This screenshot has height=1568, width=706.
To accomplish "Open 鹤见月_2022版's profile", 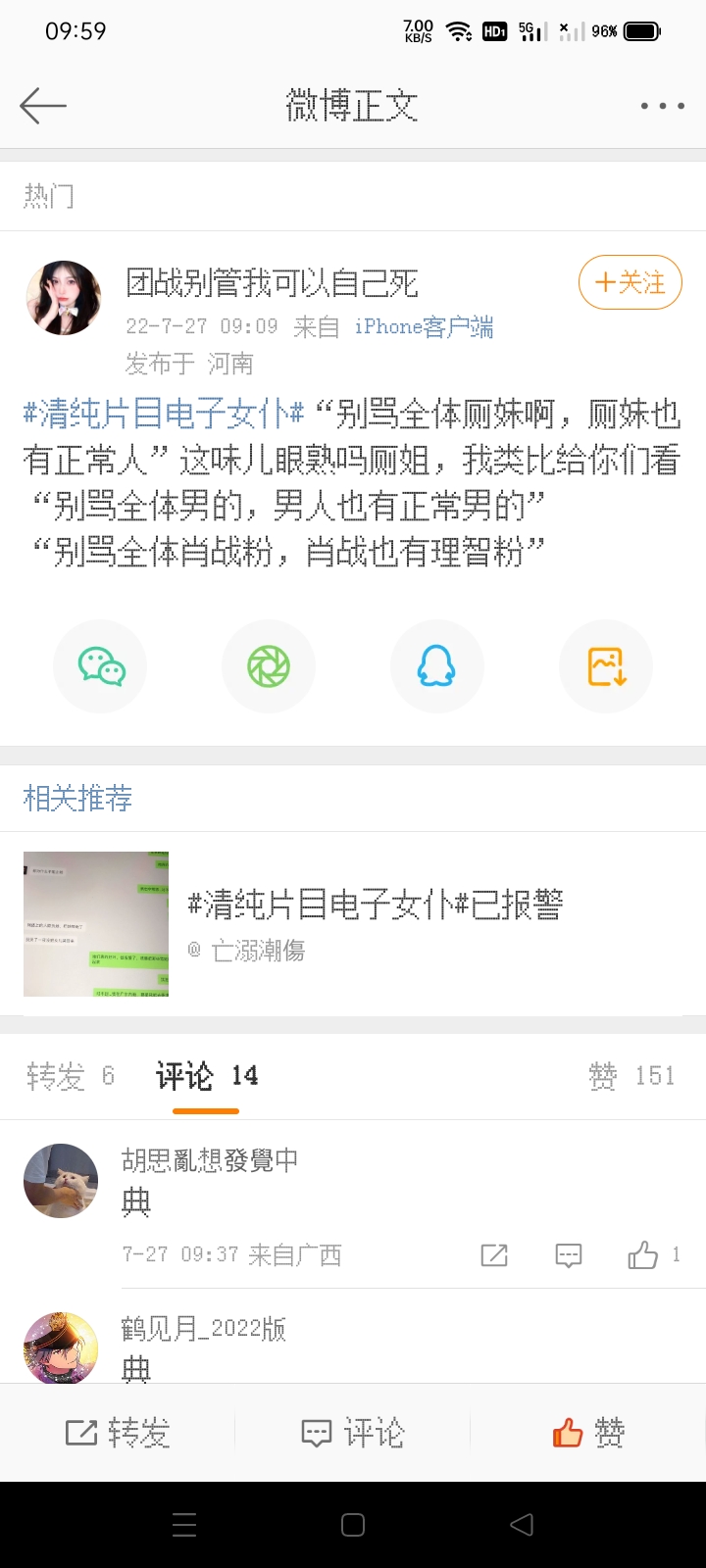I will 61,1348.
